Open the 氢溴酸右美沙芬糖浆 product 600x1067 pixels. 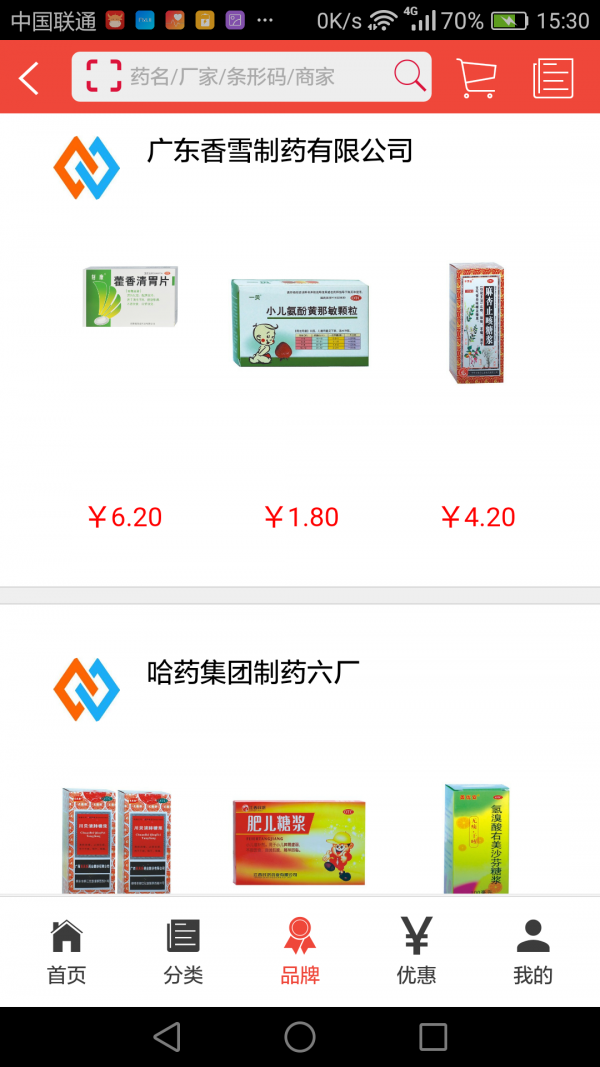pyautogui.click(x=476, y=838)
